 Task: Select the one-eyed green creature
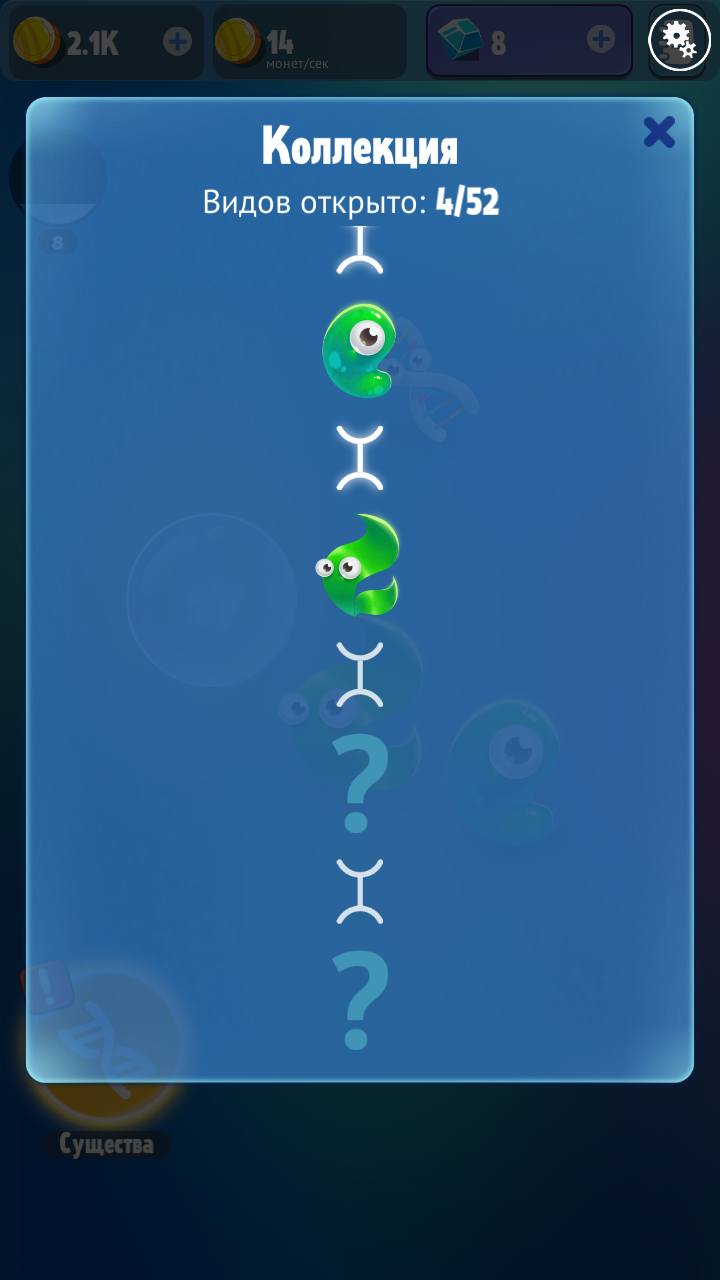358,350
